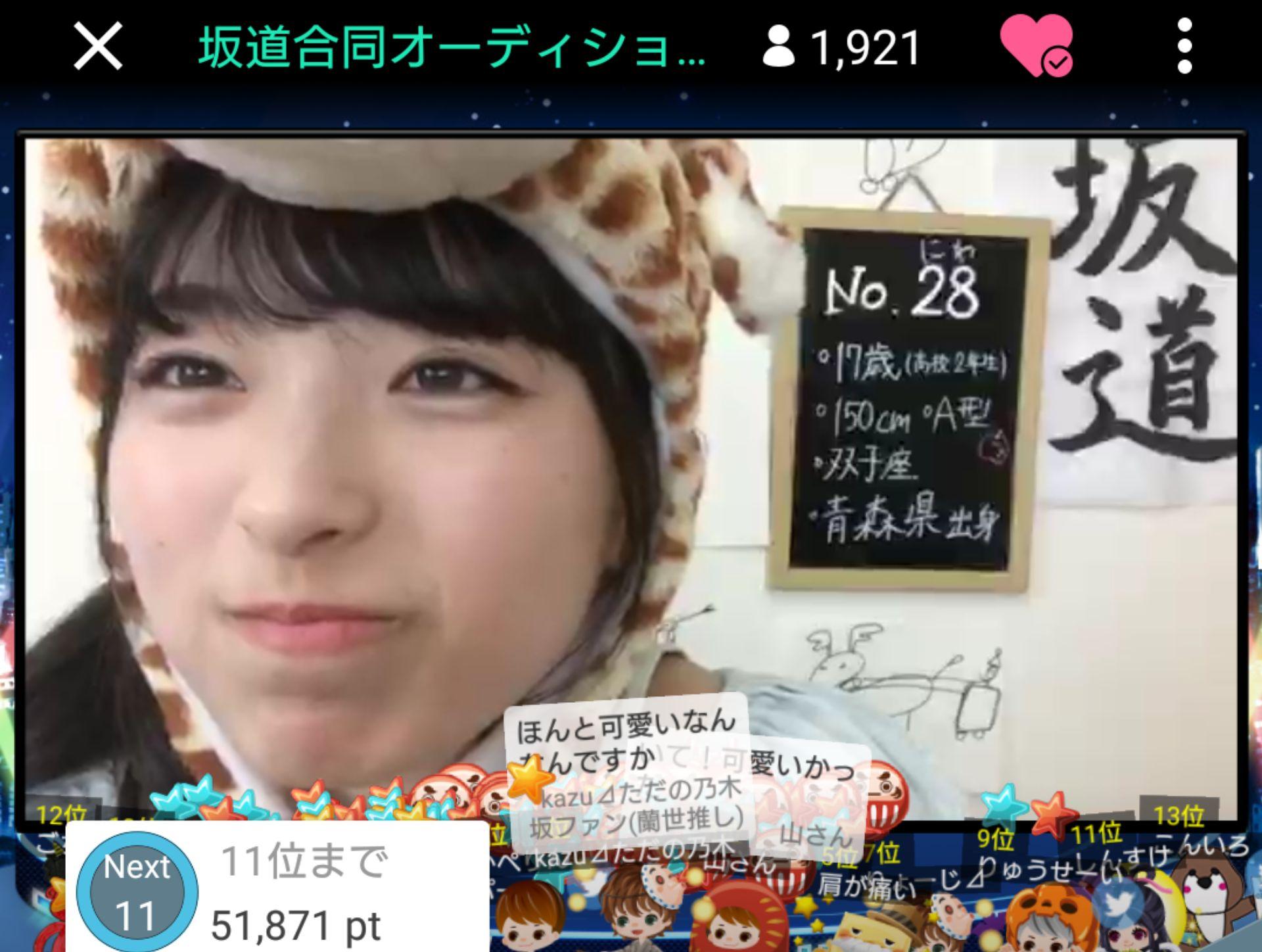Open the viewer count 1,921 list
Image resolution: width=1262 pixels, height=952 pixels.
pyautogui.click(x=841, y=47)
